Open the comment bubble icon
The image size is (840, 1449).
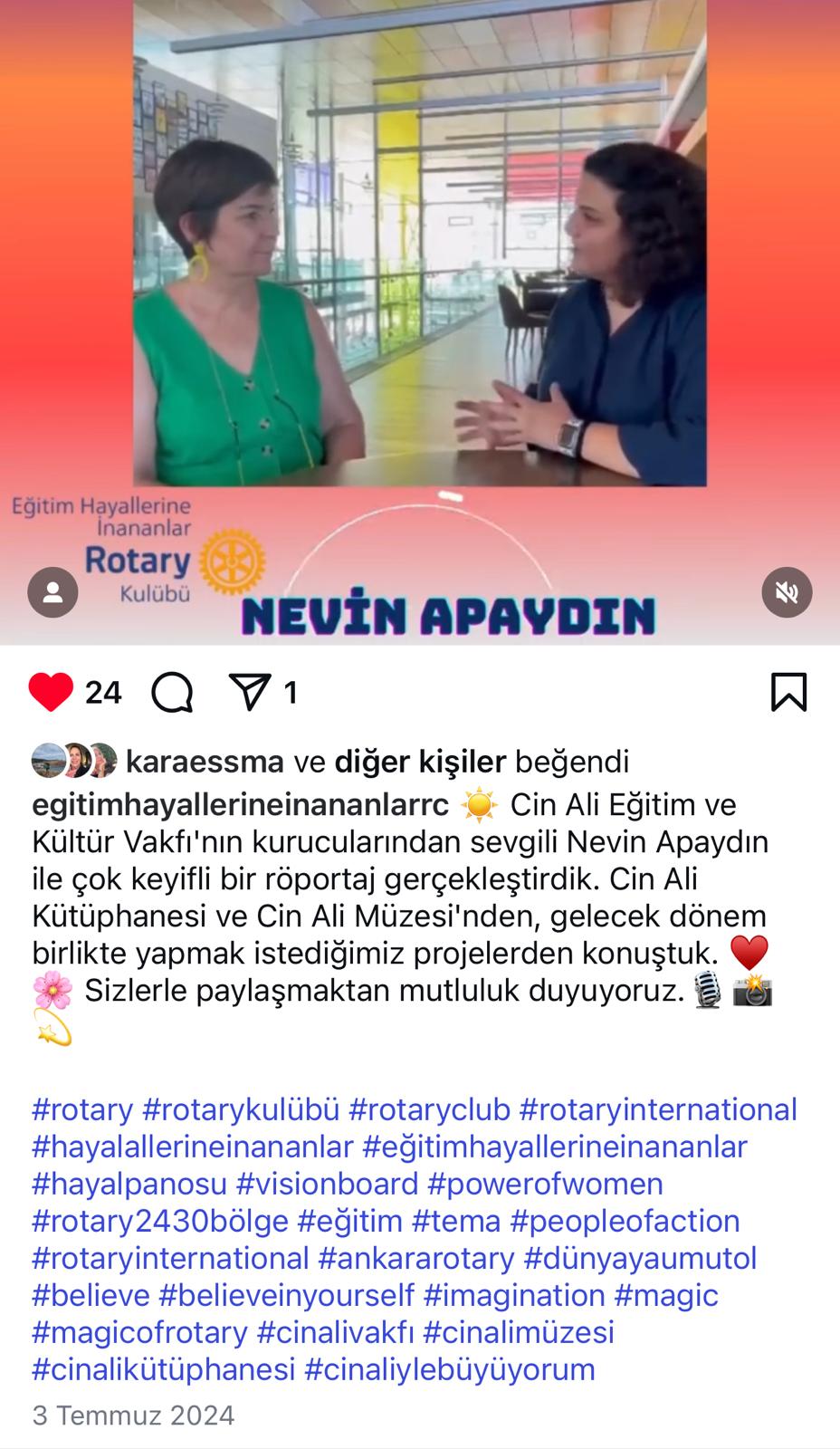[x=172, y=693]
